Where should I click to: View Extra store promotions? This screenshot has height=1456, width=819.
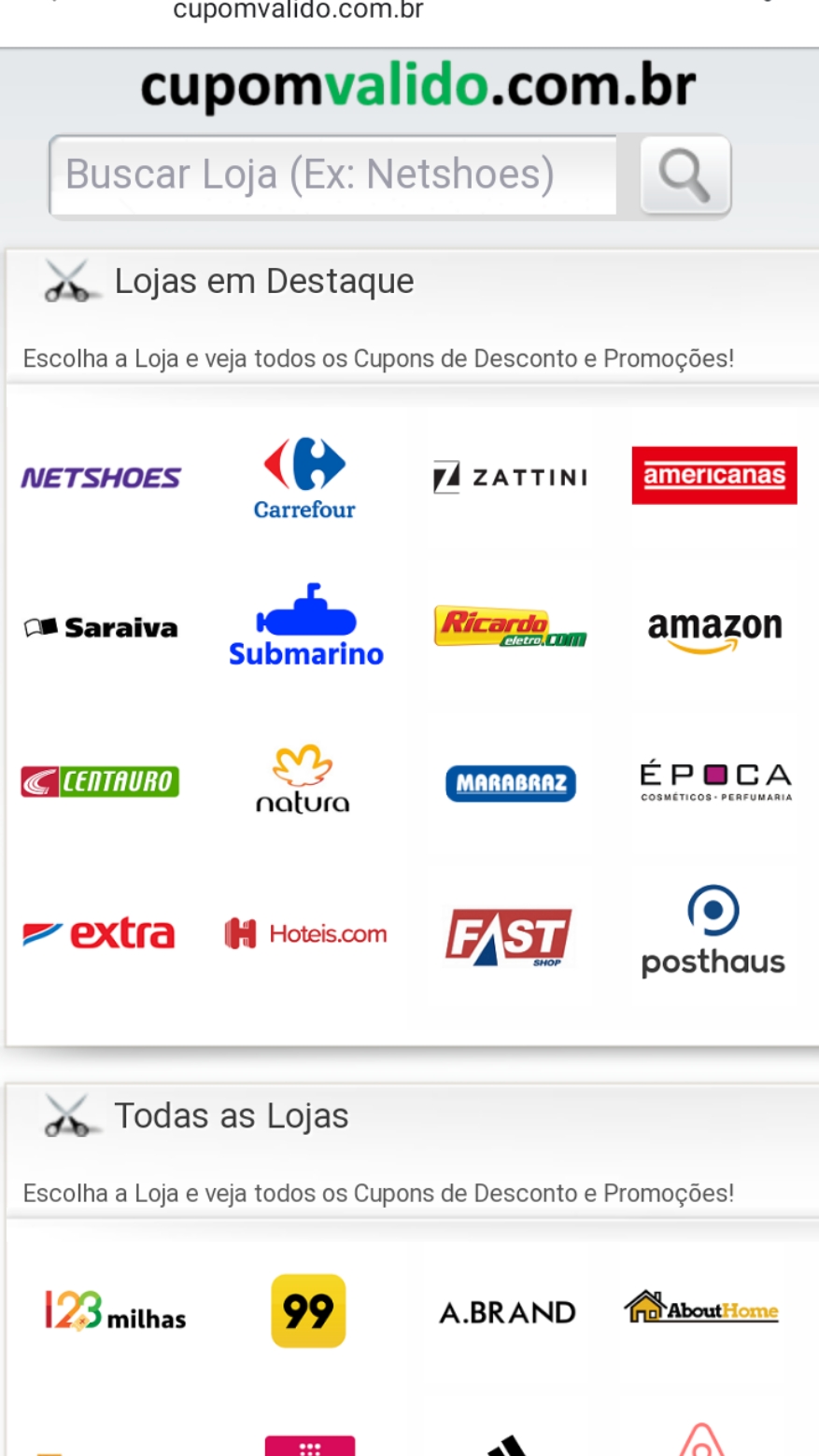[x=99, y=933]
